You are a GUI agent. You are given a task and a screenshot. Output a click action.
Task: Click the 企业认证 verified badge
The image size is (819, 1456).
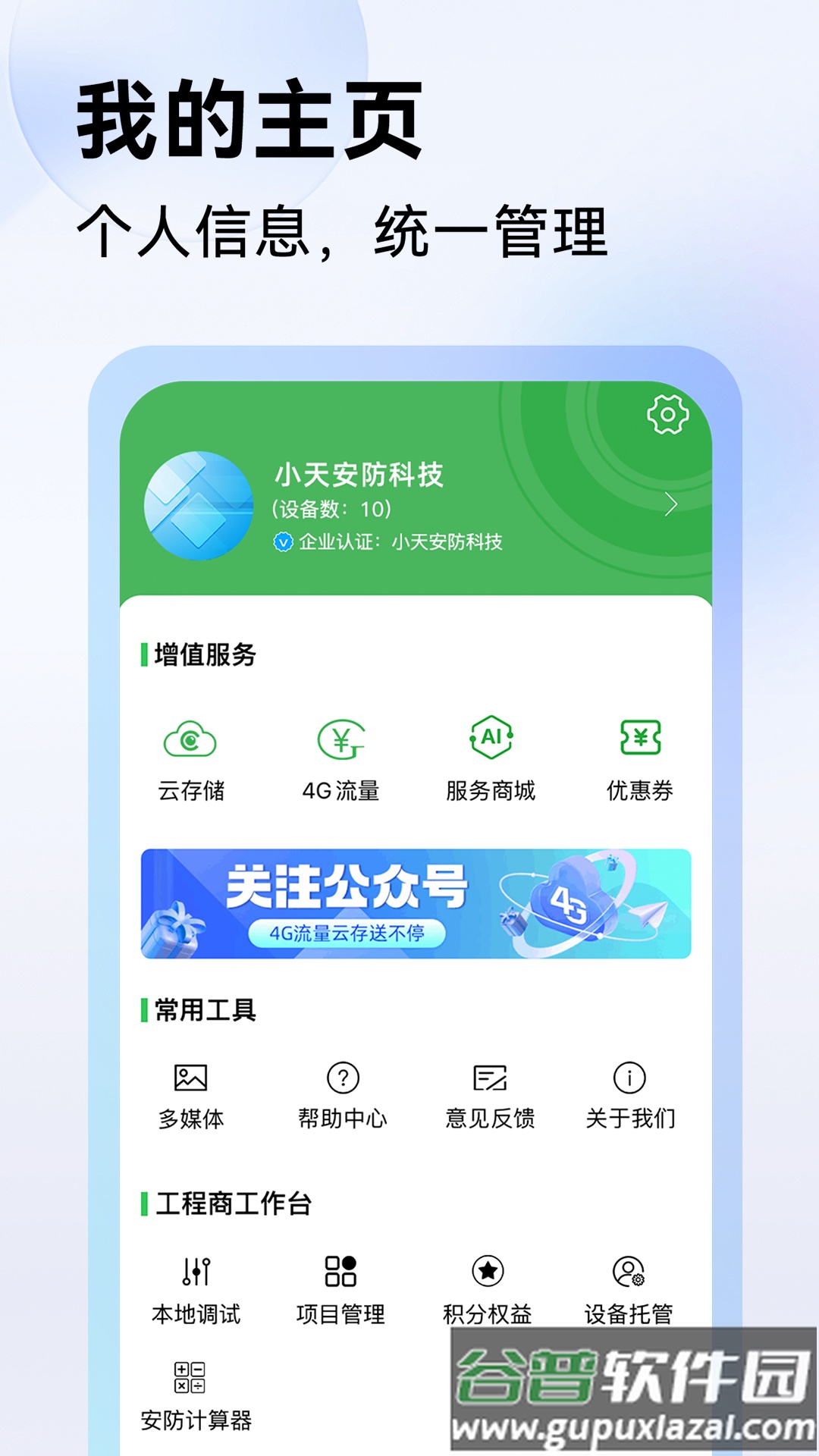(284, 543)
